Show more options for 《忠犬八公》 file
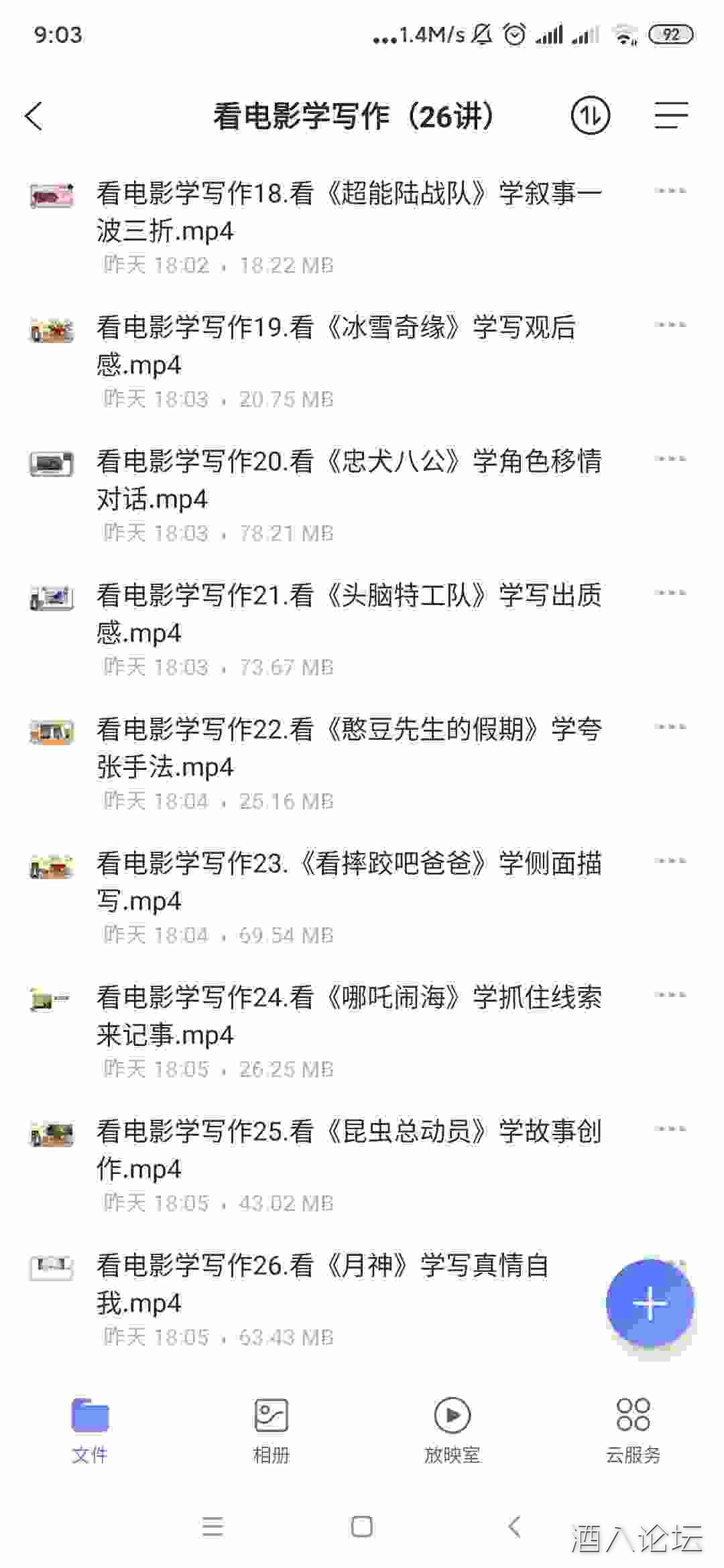This screenshot has width=724, height=1568. [x=670, y=459]
